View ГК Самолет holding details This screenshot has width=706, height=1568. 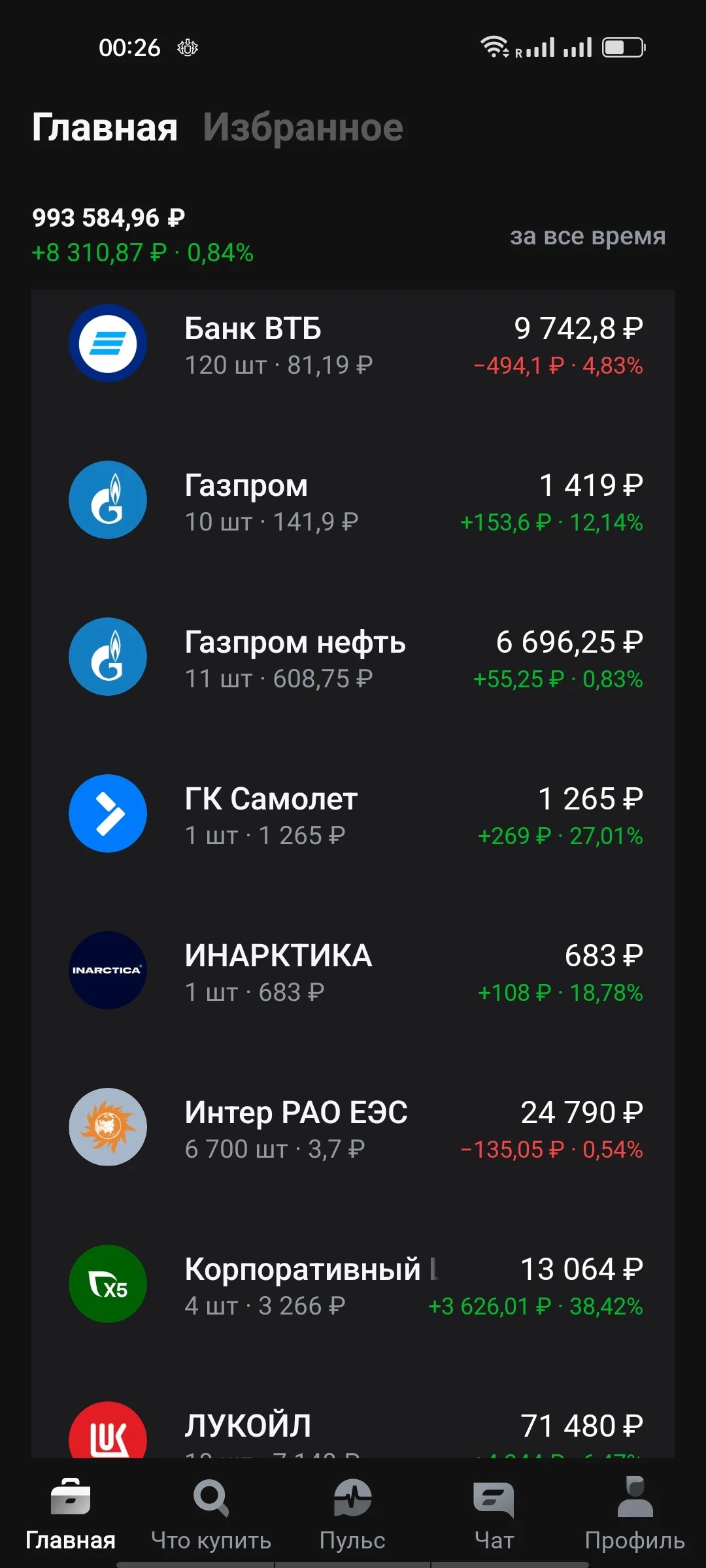pos(353,814)
